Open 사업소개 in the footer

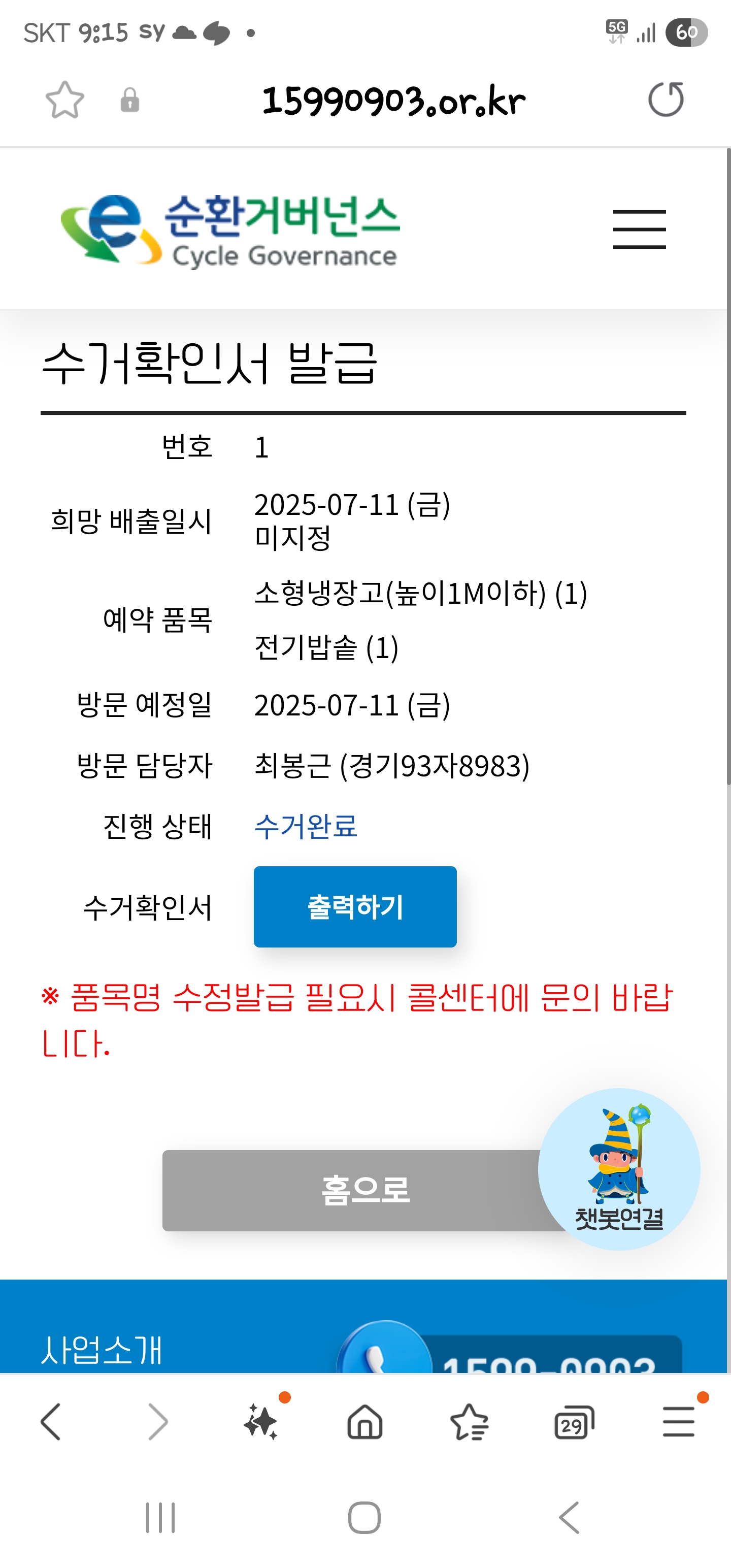102,1350
